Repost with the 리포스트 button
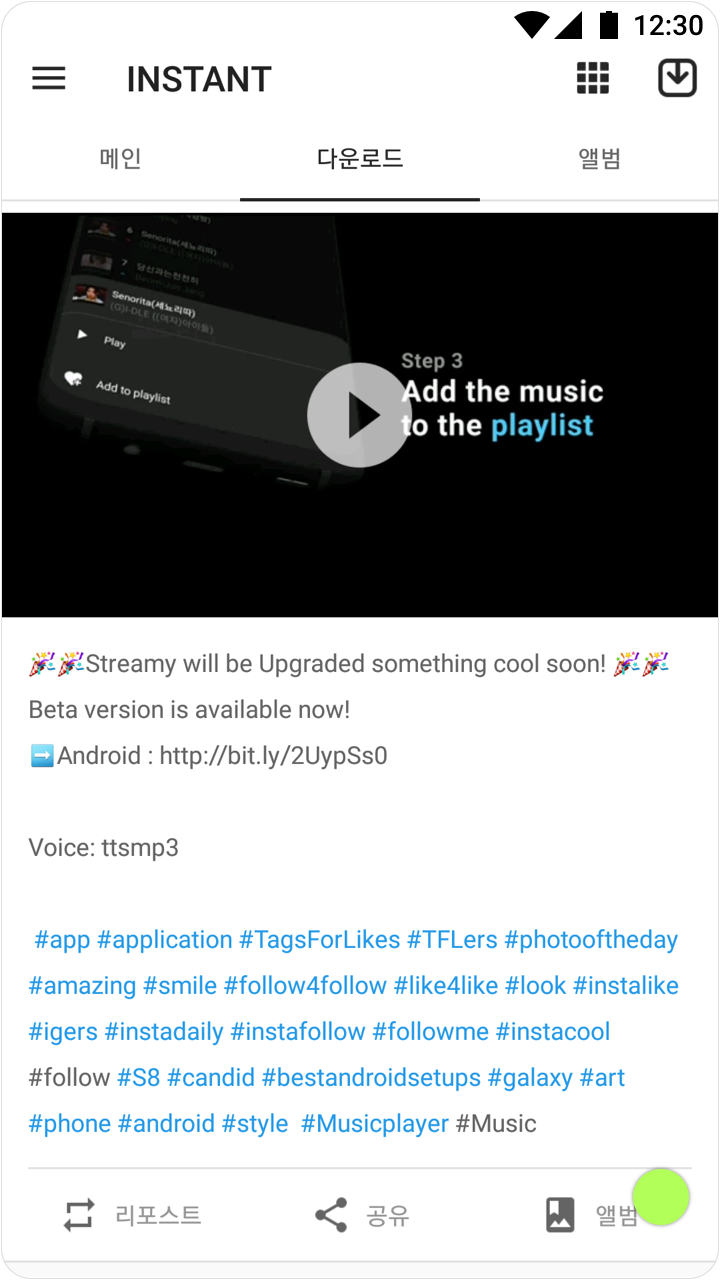Screen dimensions: 720x1280 132,1216
